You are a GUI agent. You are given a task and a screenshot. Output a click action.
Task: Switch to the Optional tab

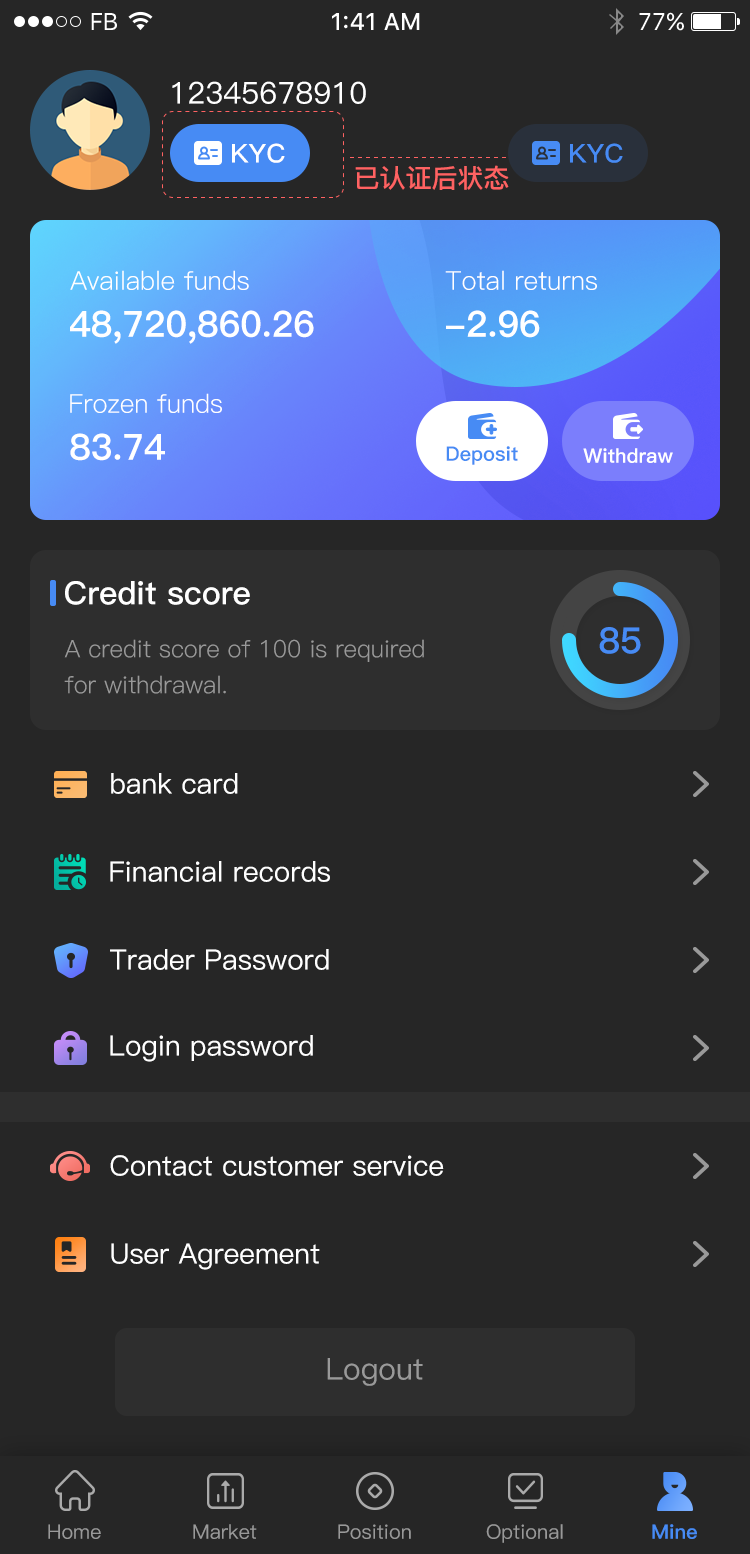tap(525, 1505)
